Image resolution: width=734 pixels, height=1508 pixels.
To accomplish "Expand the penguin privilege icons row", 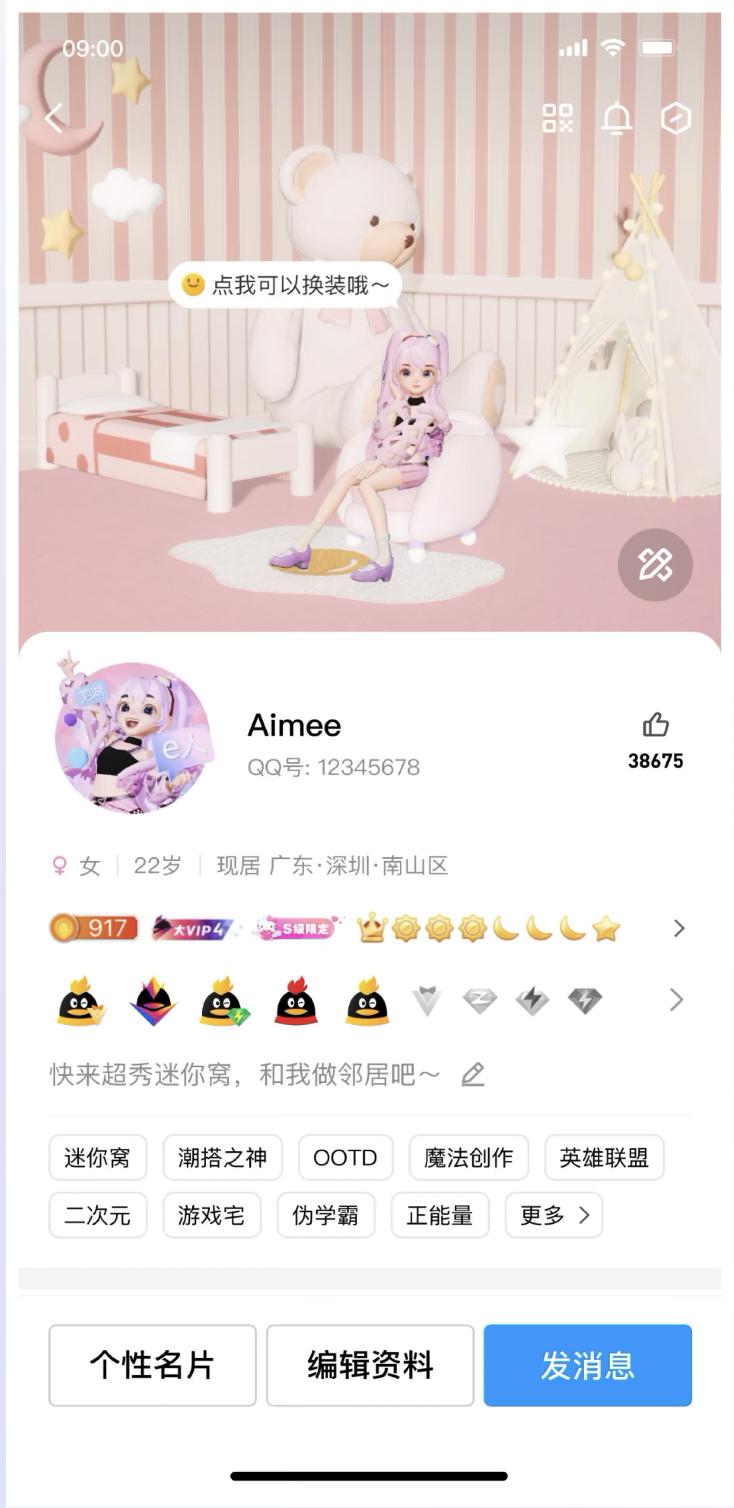I will click(677, 999).
